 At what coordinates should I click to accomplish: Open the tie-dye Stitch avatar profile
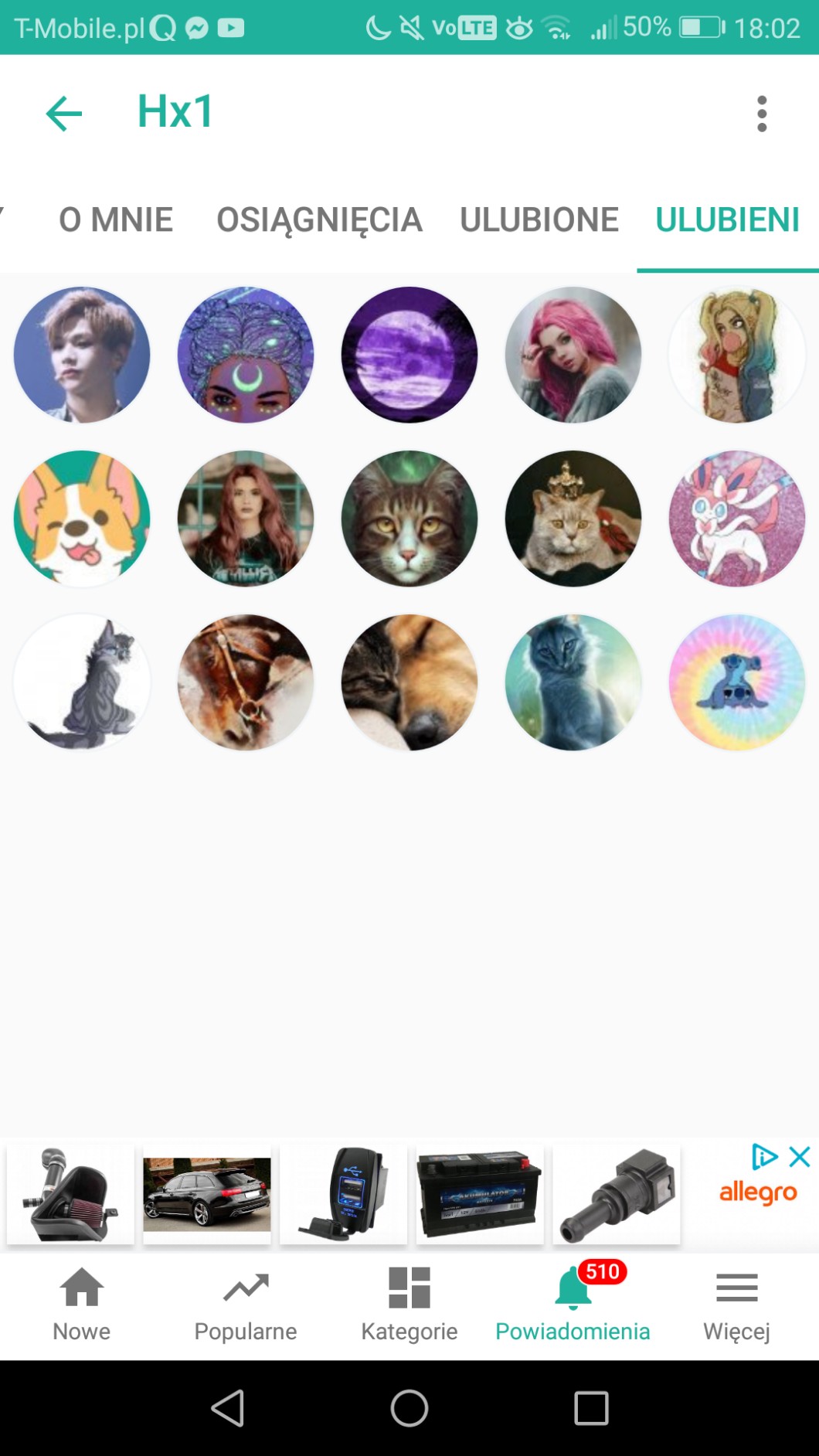point(737,682)
